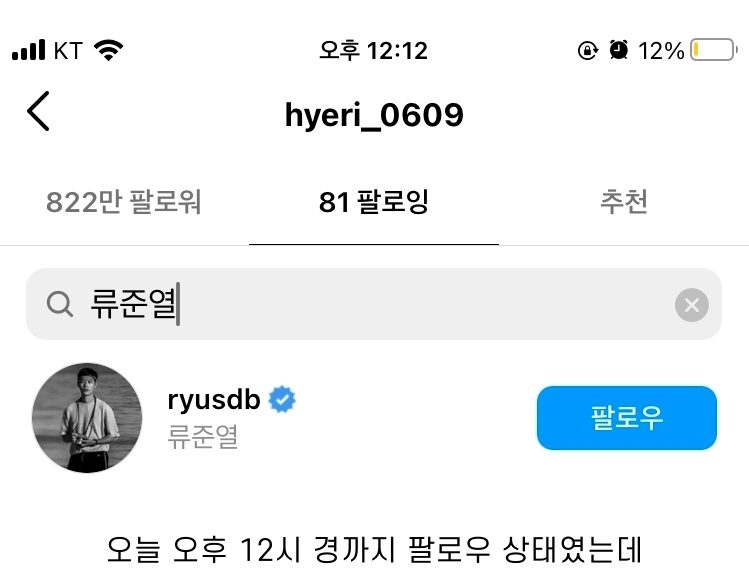Go back from hyeri_0609's following list
Viewport: 749px width, 588px height.
(38, 112)
